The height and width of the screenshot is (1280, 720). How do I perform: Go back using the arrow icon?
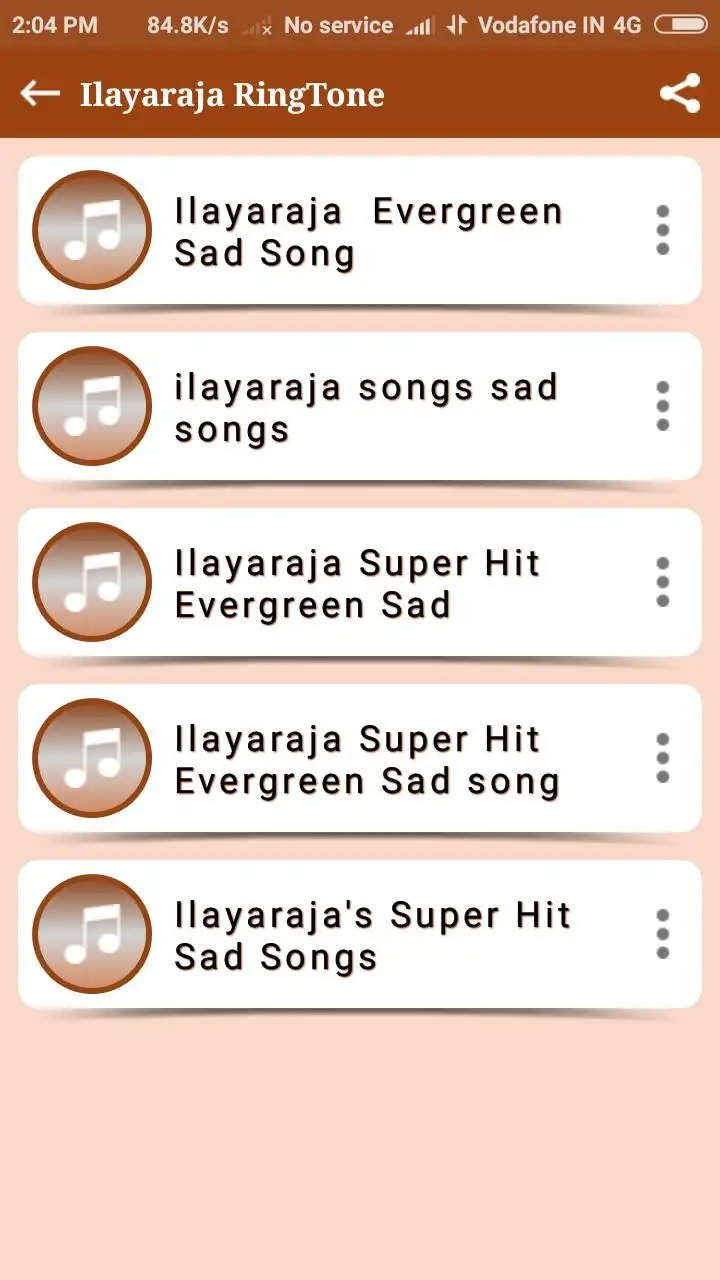(x=40, y=94)
